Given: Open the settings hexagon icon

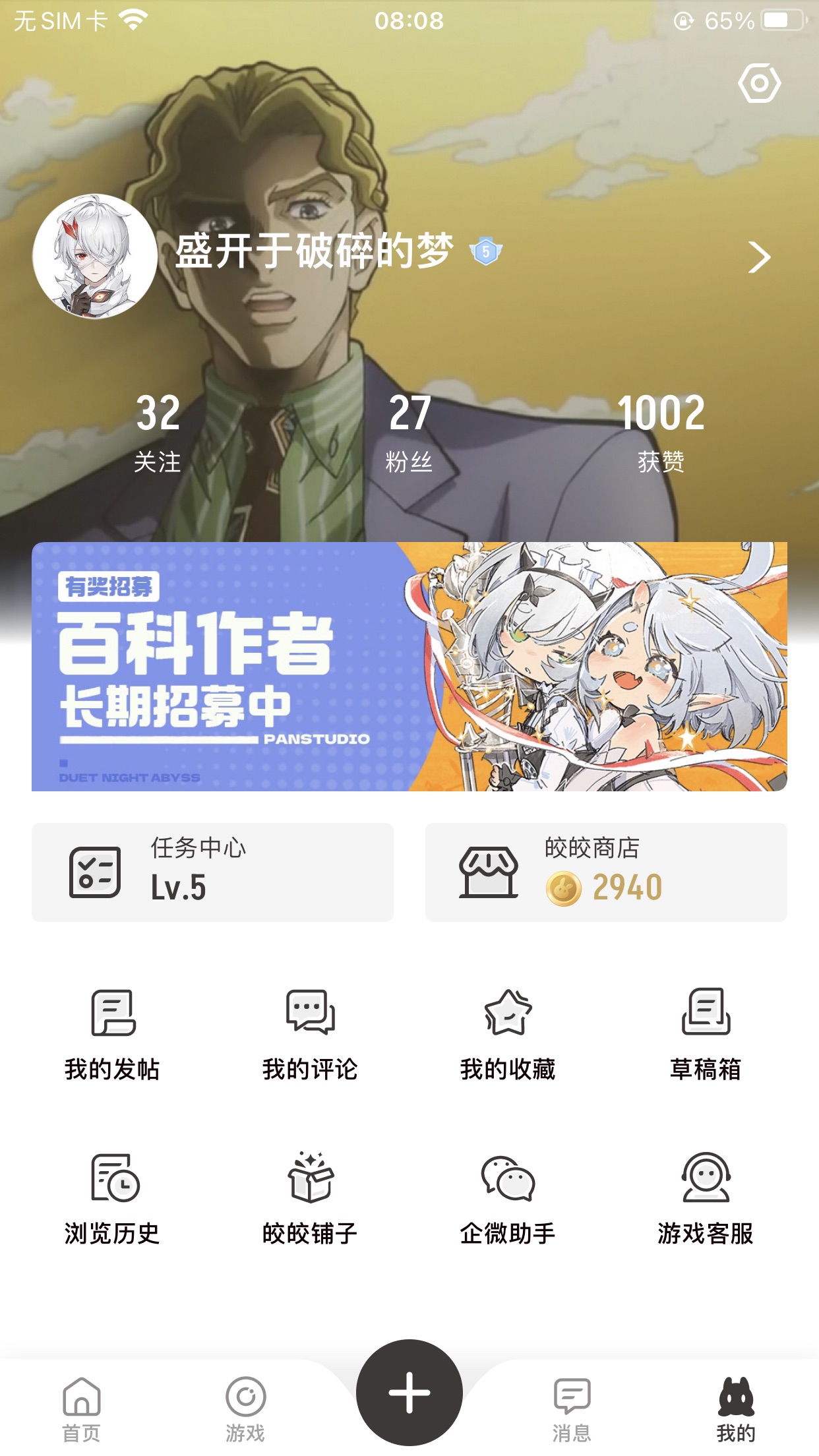Looking at the screenshot, I should 759,83.
